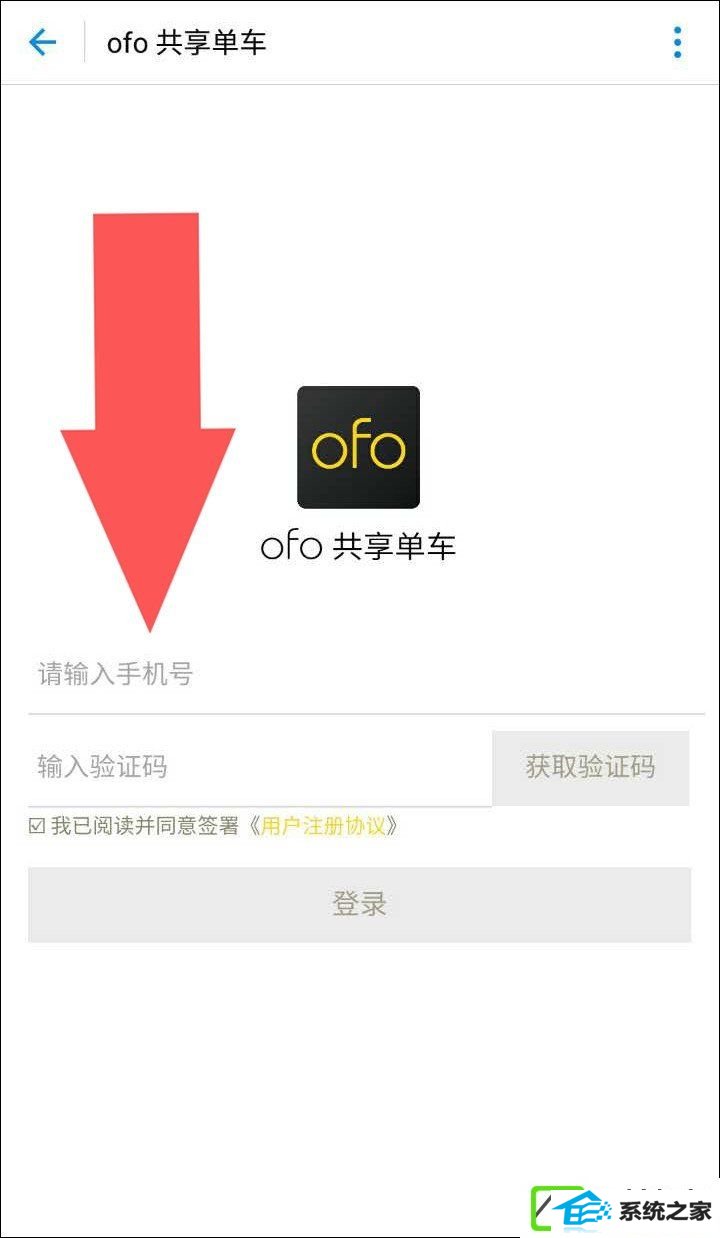Go back using the top-left arrow
The height and width of the screenshot is (1238, 720).
point(42,42)
